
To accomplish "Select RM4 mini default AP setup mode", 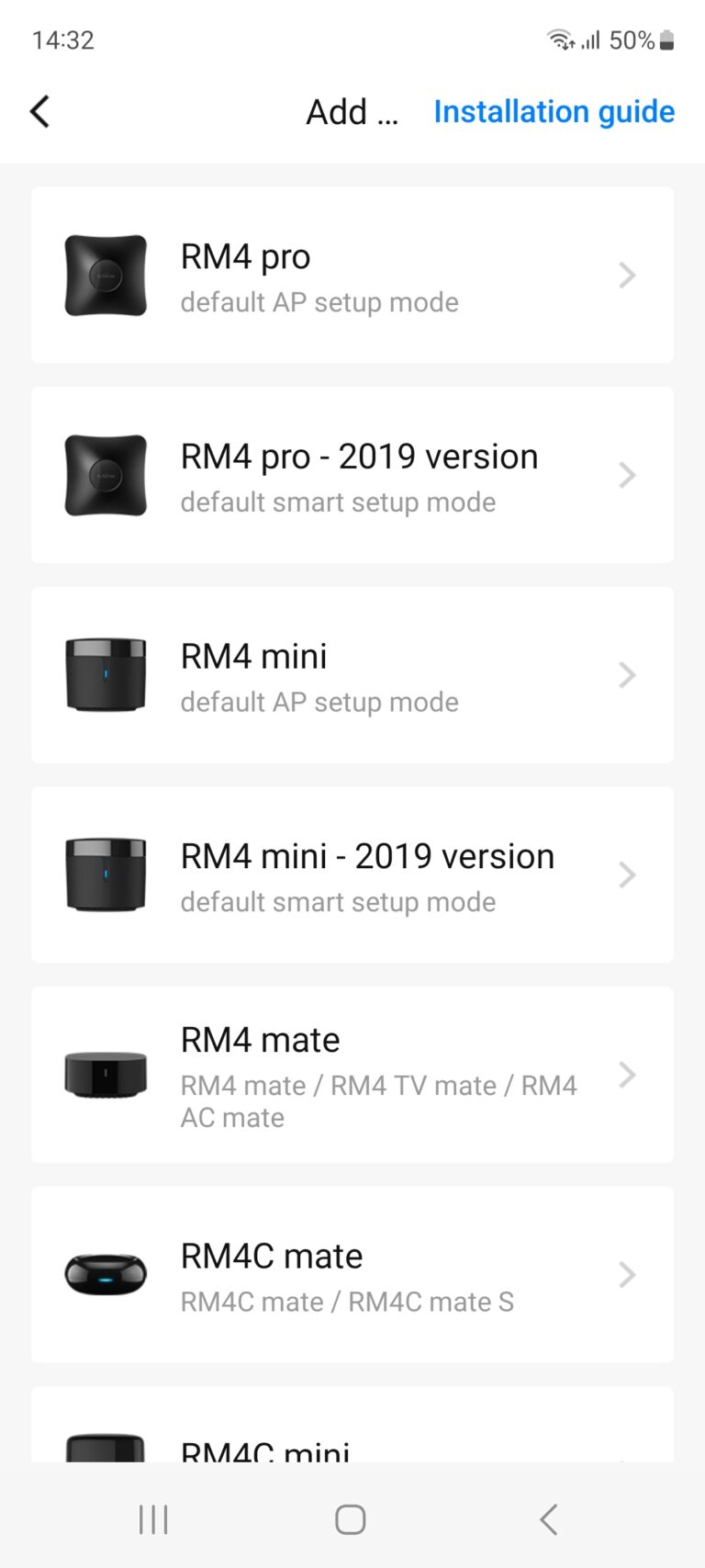I will coord(352,675).
